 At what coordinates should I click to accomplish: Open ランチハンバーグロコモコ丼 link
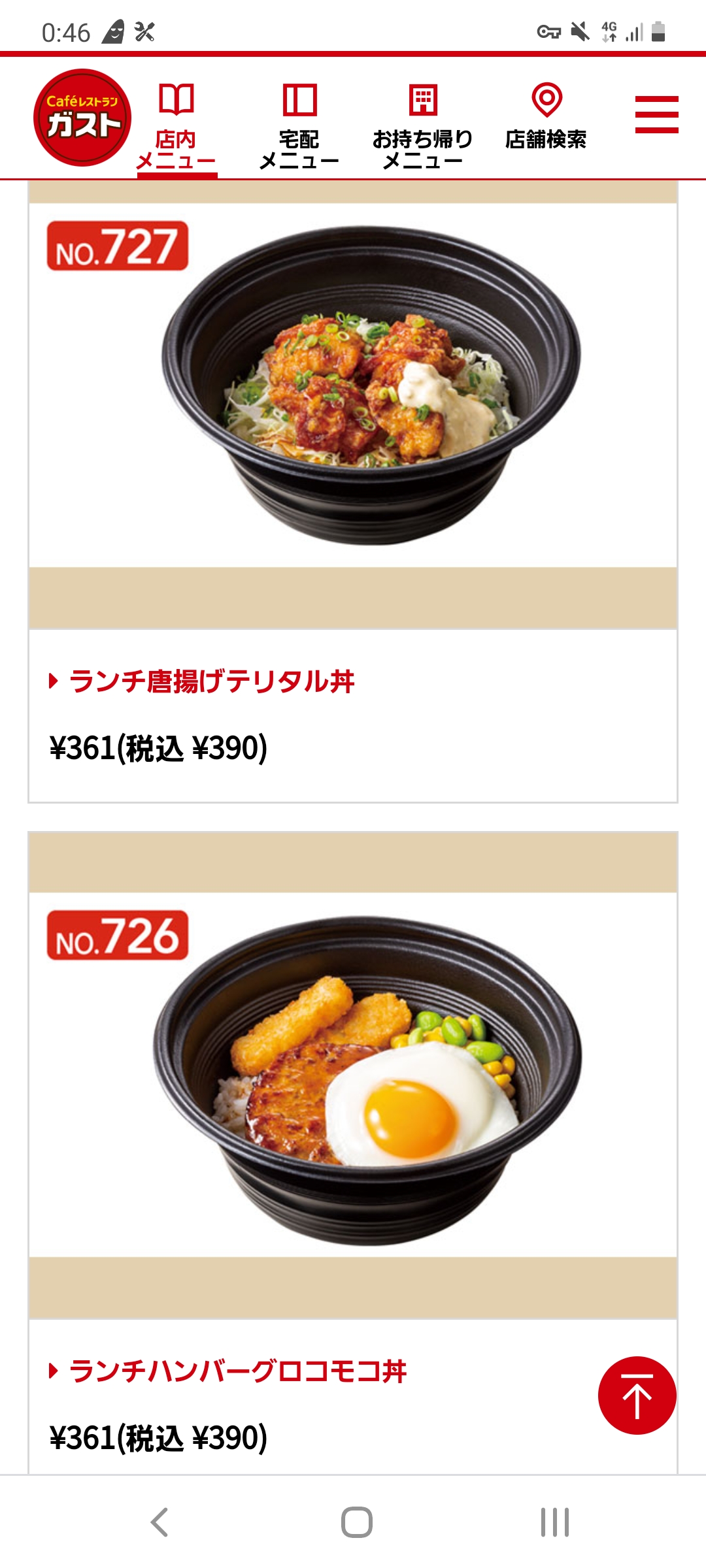(x=238, y=1371)
